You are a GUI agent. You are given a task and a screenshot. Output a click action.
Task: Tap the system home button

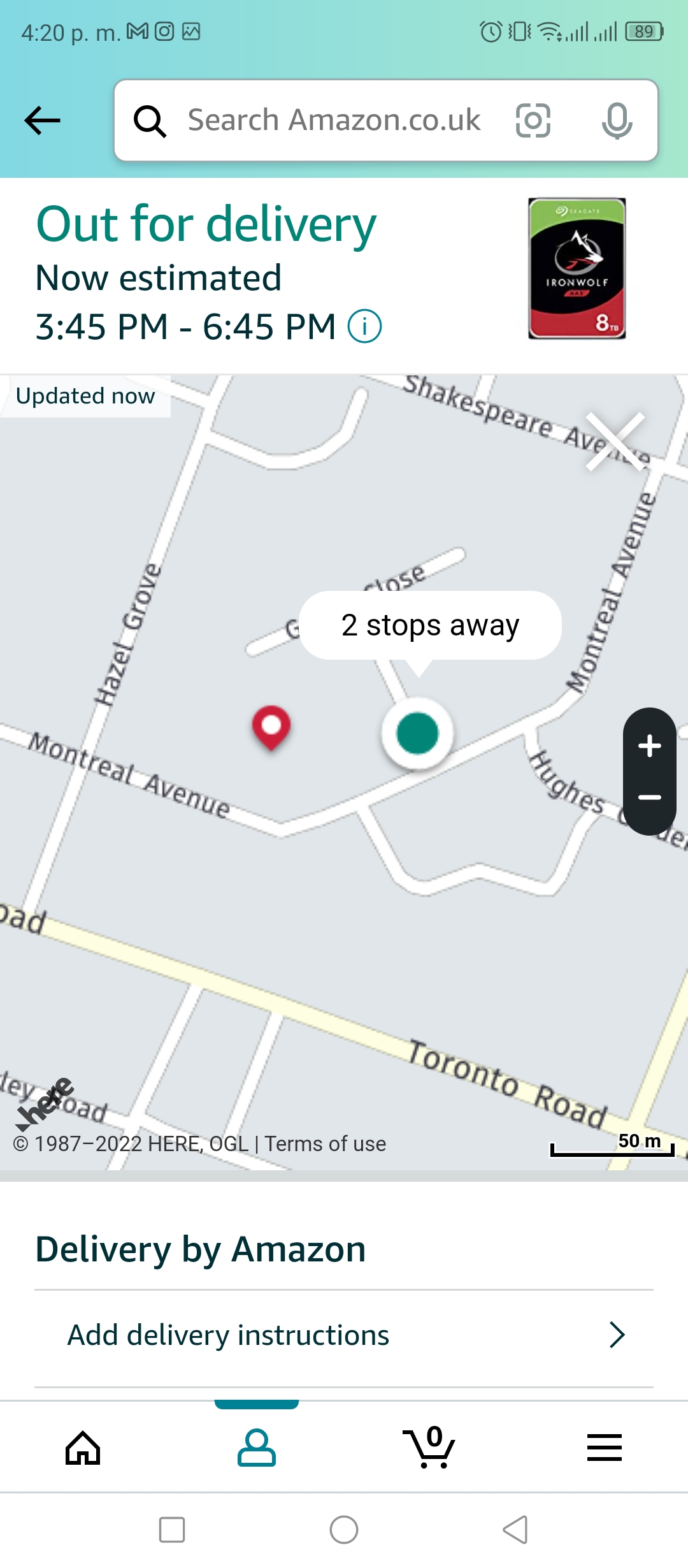344,1530
